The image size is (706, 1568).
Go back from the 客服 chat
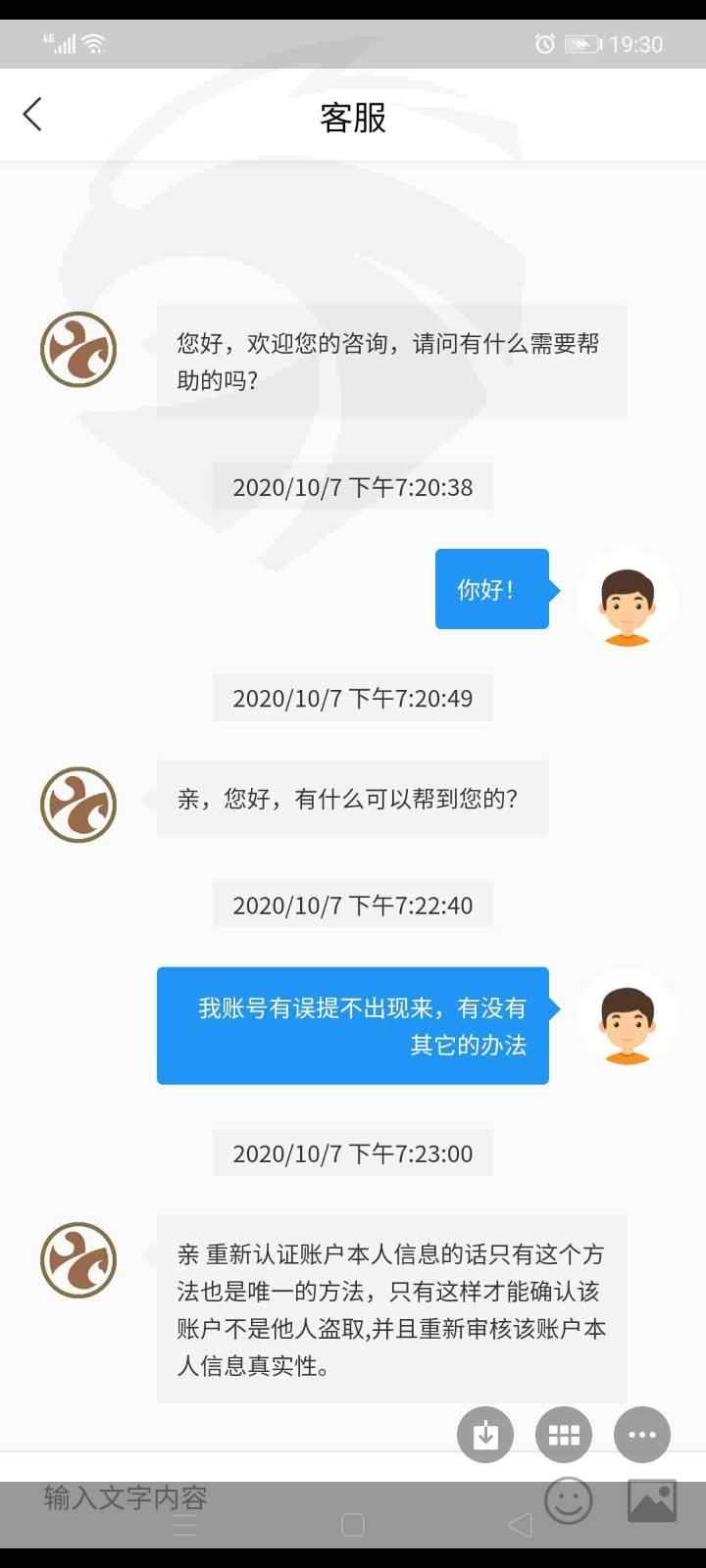click(32, 115)
